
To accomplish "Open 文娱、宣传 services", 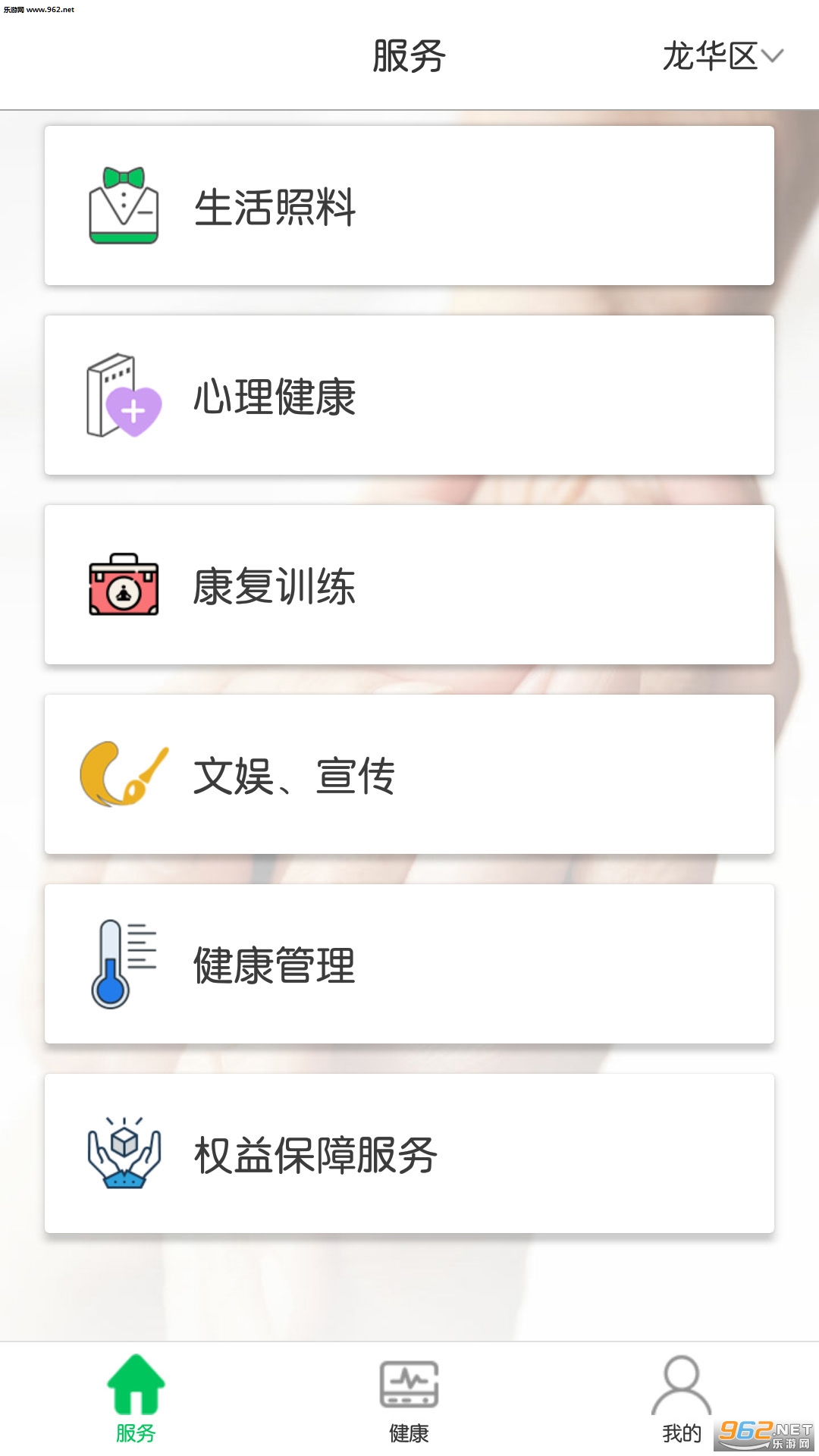I will pyautogui.click(x=409, y=774).
